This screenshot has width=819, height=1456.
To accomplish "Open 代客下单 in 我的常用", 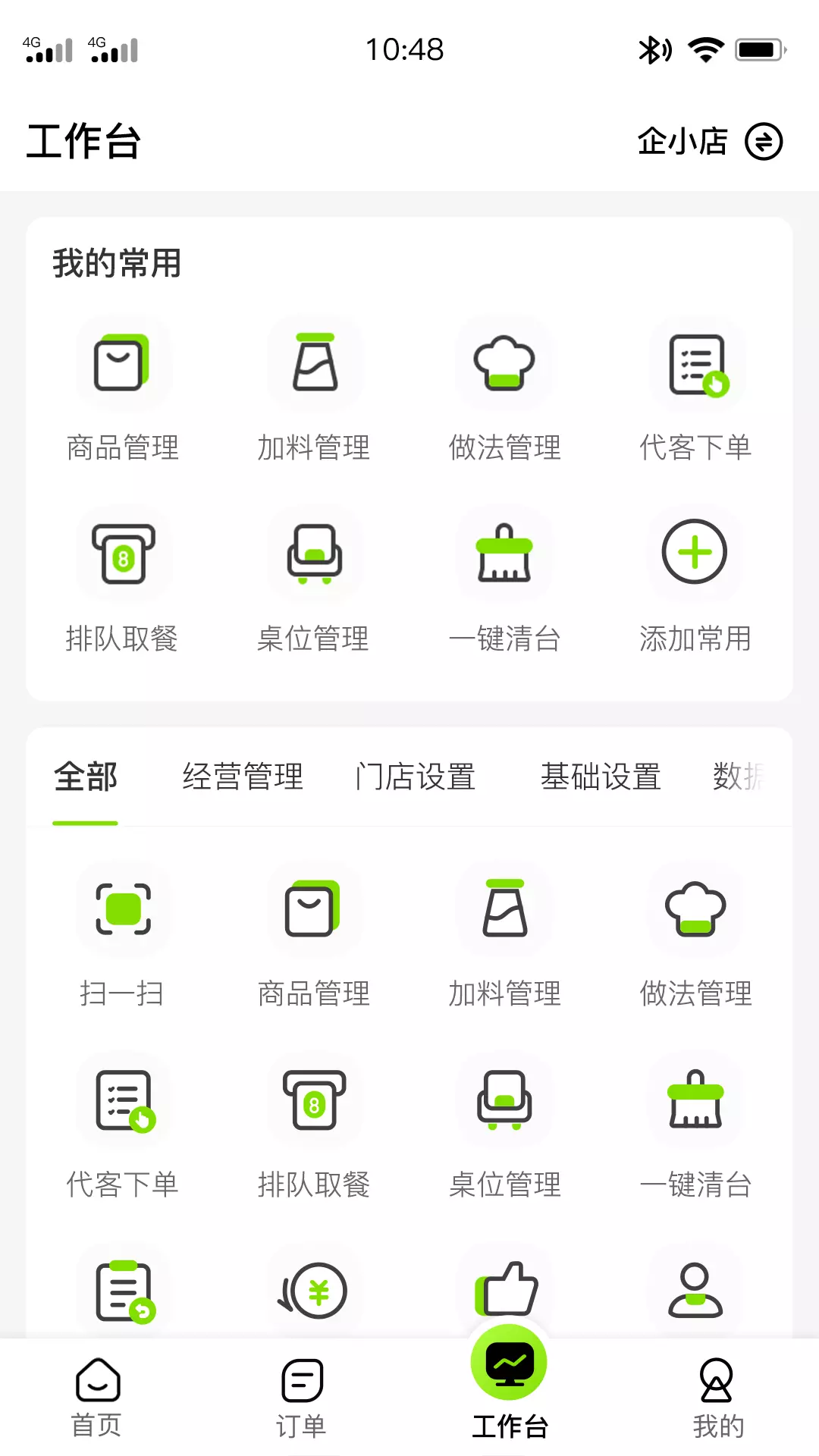I will [695, 389].
